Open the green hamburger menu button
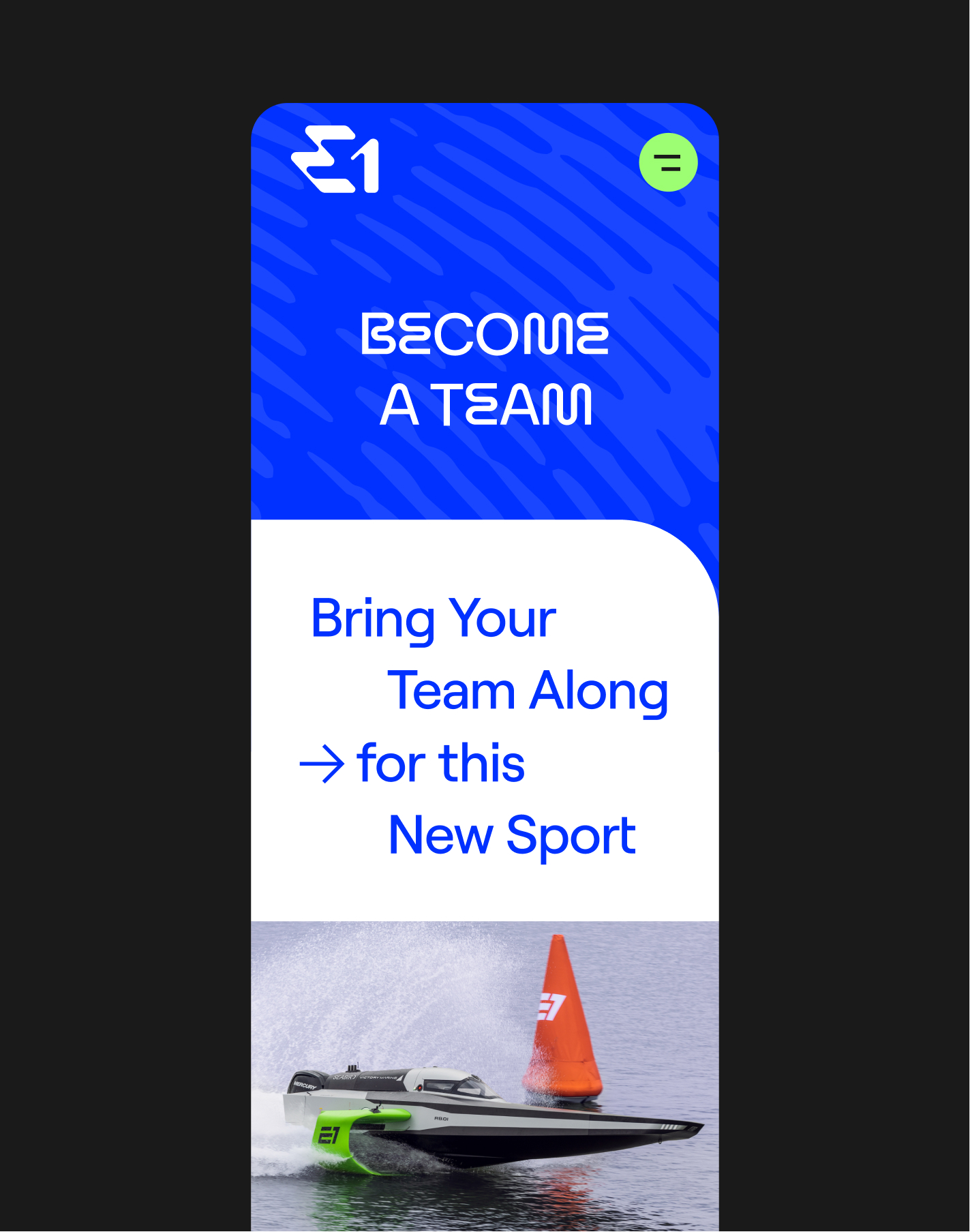The width and height of the screenshot is (970, 1232). pyautogui.click(x=668, y=162)
